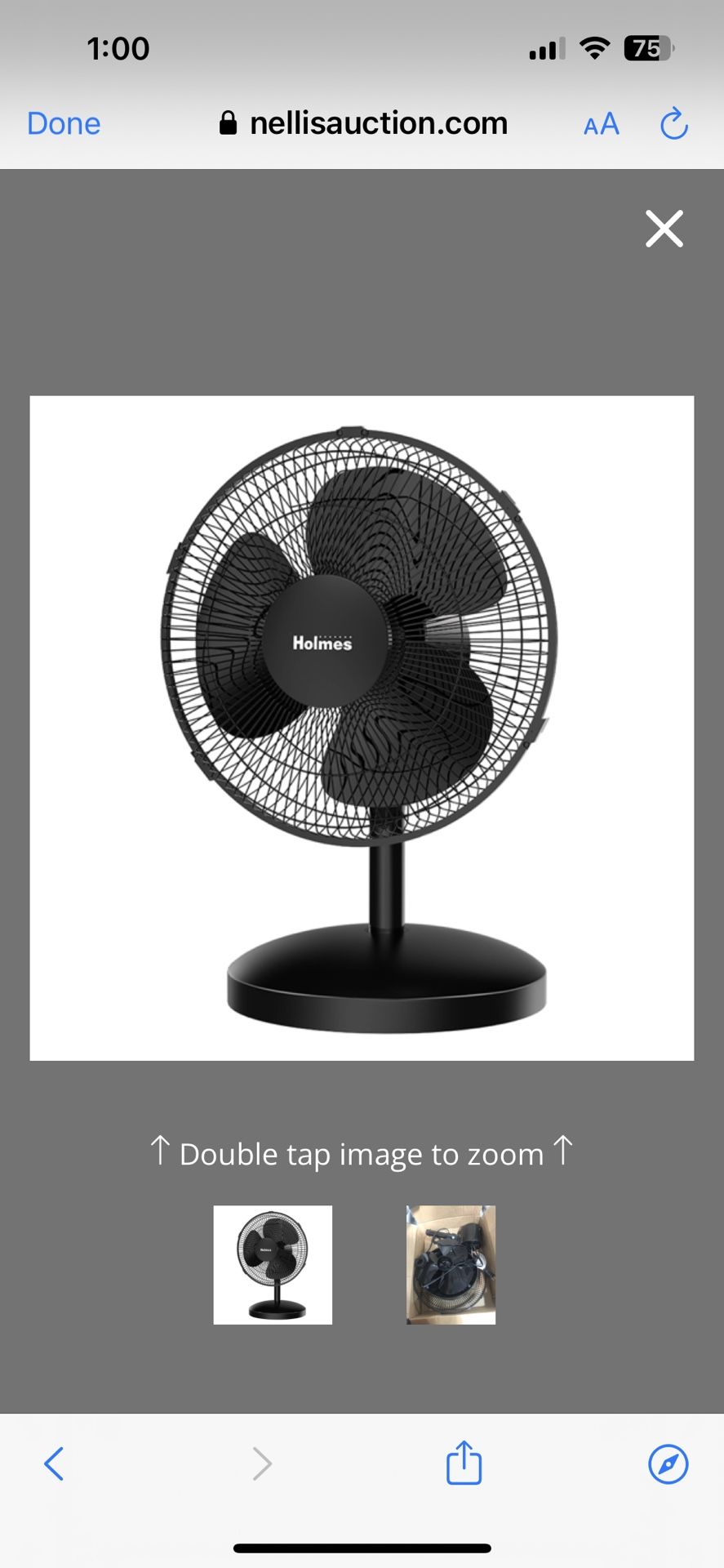724x1568 pixels.
Task: Close the image viewer with the X
Action: click(x=664, y=229)
